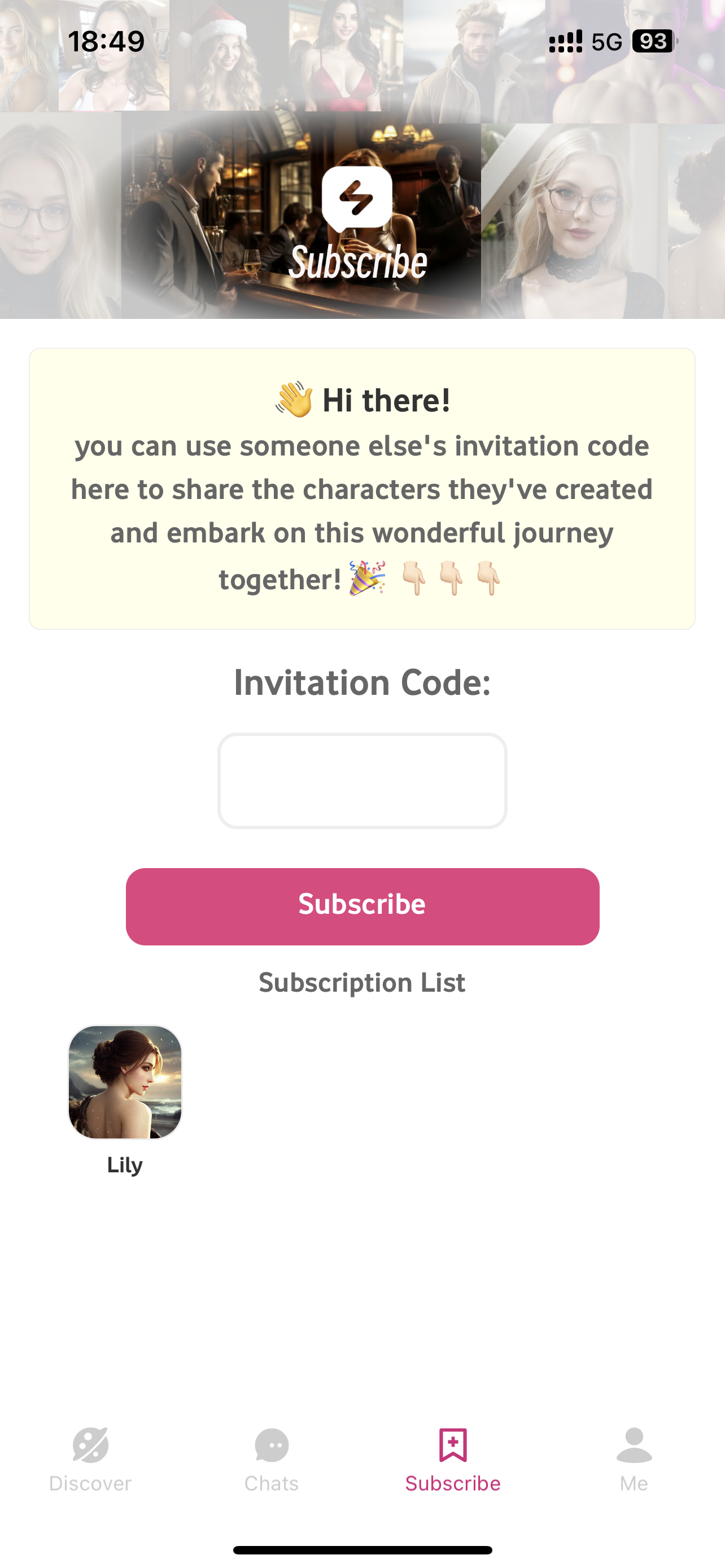Switch to the Discover tab
This screenshot has width=725, height=1568.
(x=90, y=1460)
